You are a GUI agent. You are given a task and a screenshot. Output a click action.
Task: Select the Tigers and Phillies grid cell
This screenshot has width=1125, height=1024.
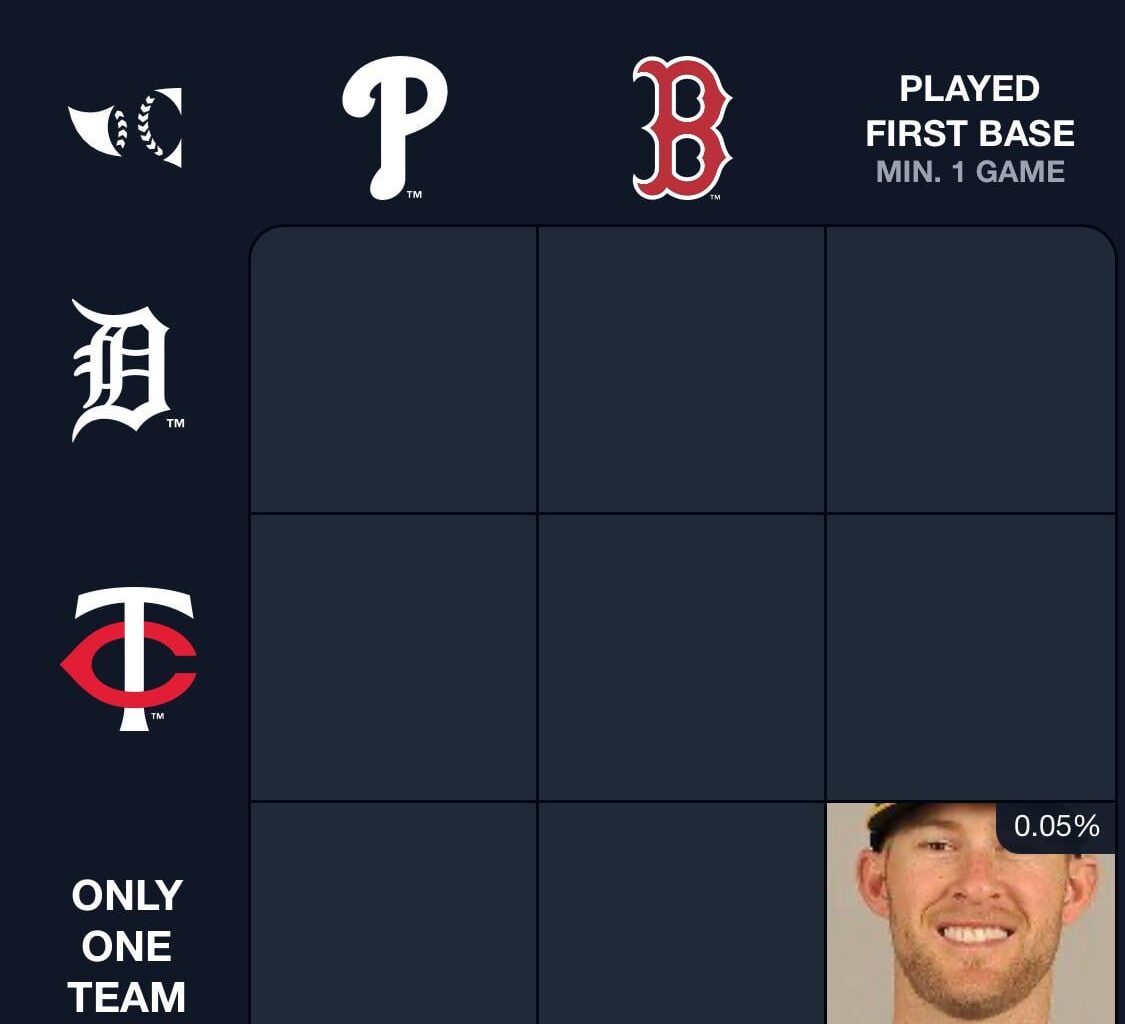point(393,370)
